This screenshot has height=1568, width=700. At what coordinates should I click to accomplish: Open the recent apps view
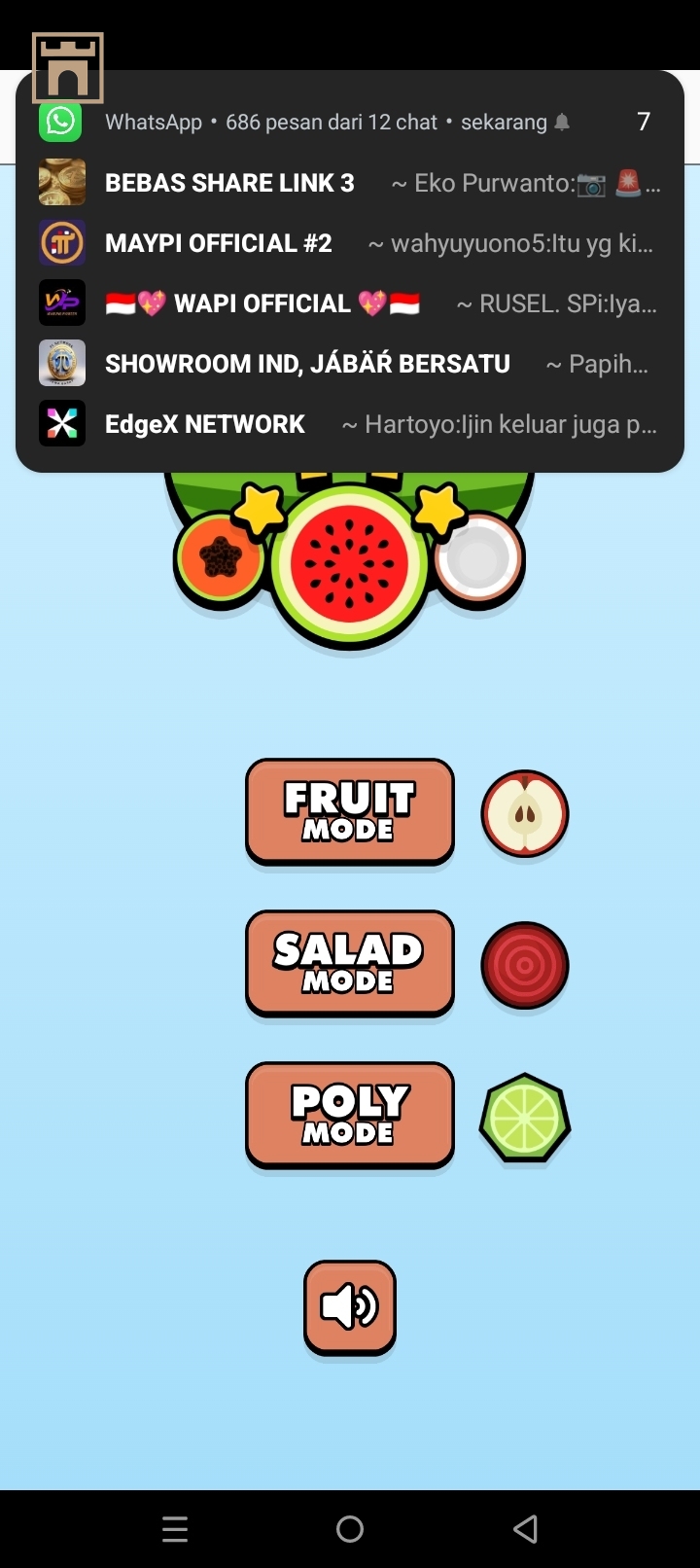pos(175,1529)
